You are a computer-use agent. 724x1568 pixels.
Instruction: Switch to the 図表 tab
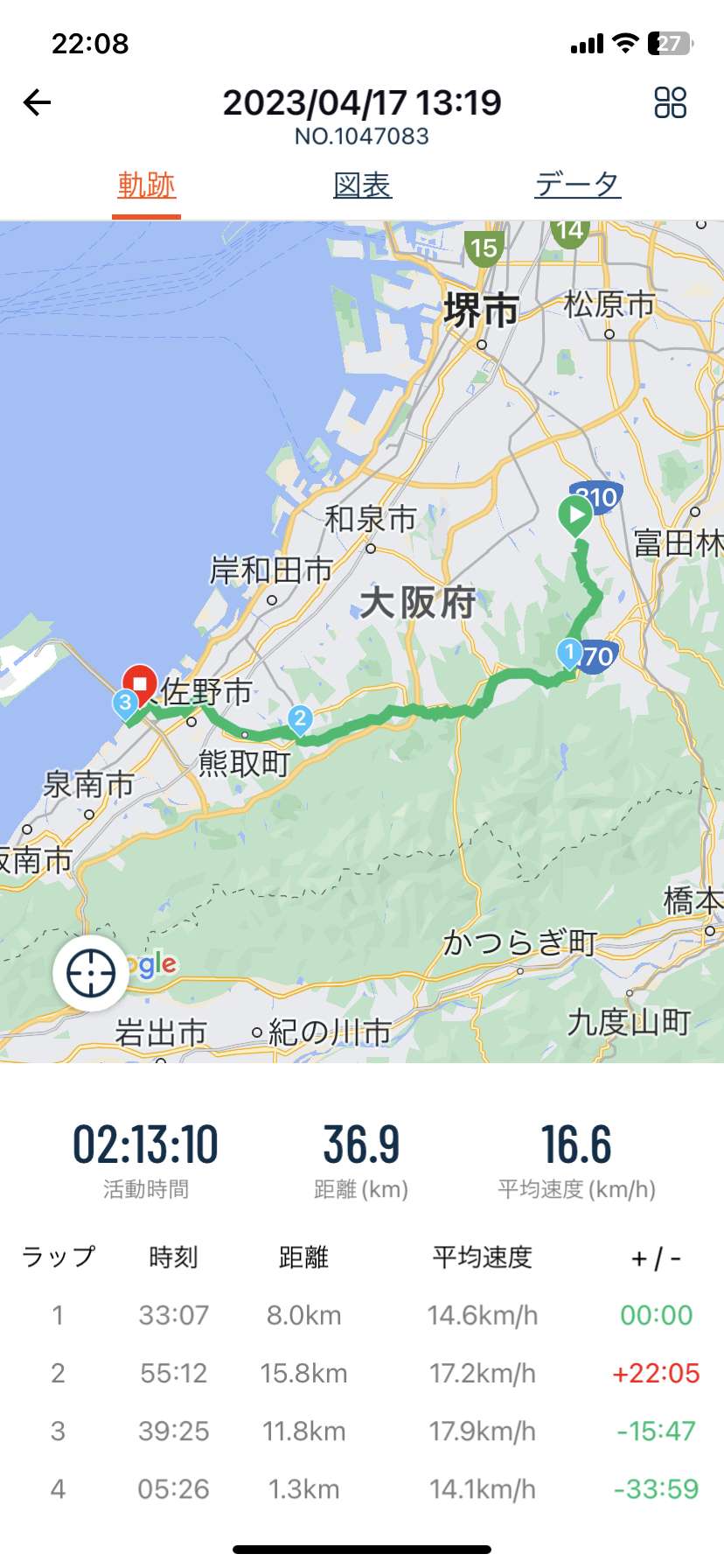click(x=362, y=185)
